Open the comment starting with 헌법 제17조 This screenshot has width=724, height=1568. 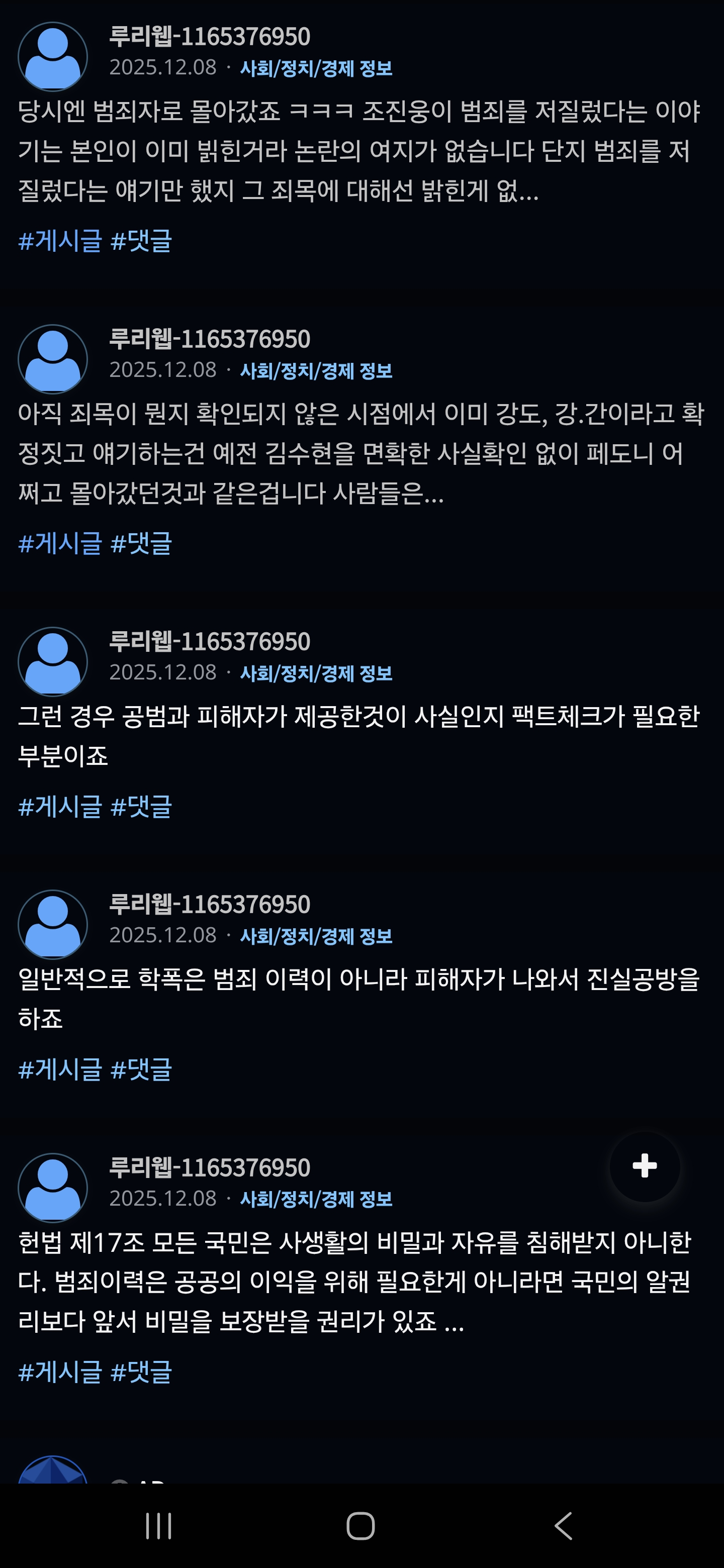pos(359,1282)
